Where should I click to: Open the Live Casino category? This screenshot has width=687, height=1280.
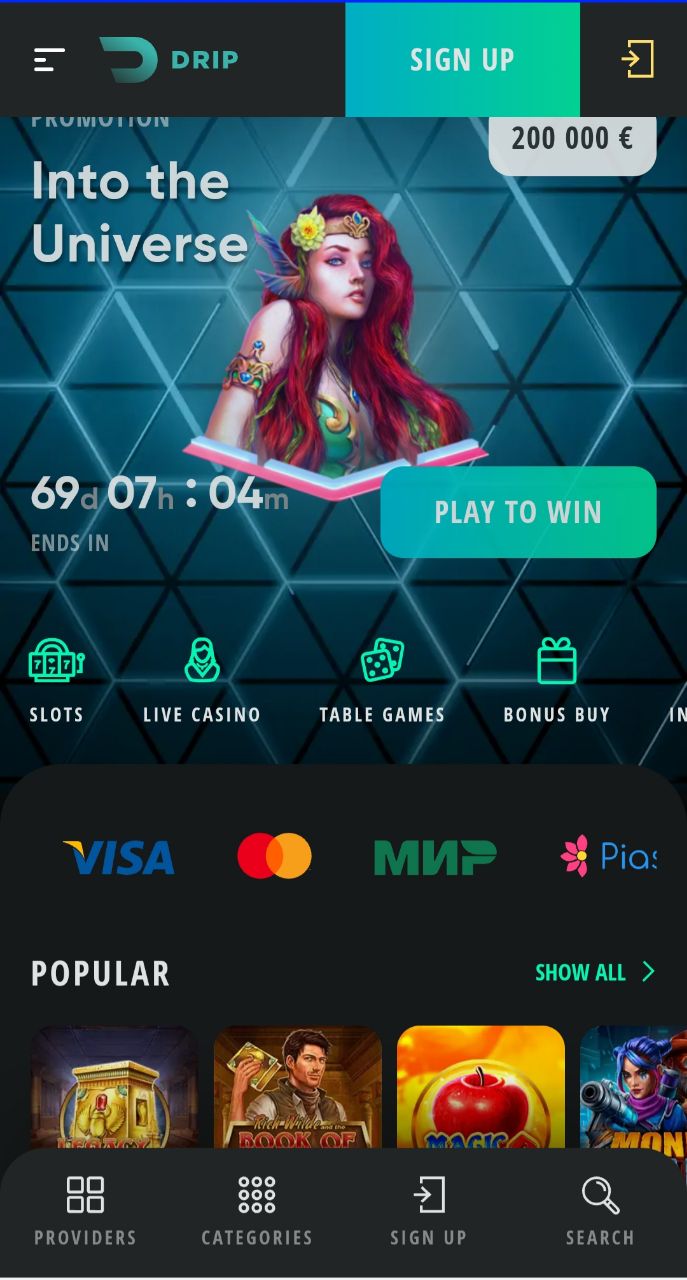(201, 682)
